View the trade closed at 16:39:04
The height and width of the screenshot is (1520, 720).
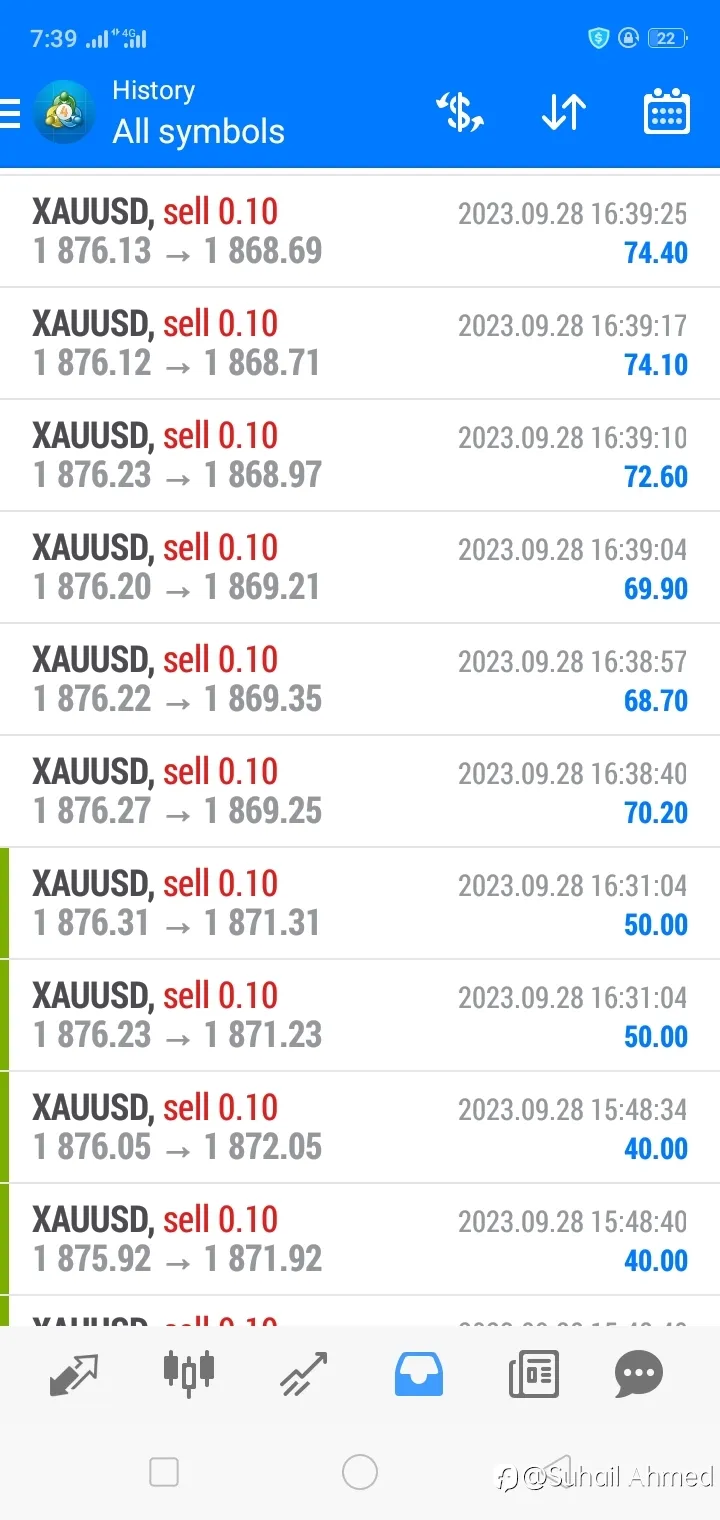pos(360,568)
